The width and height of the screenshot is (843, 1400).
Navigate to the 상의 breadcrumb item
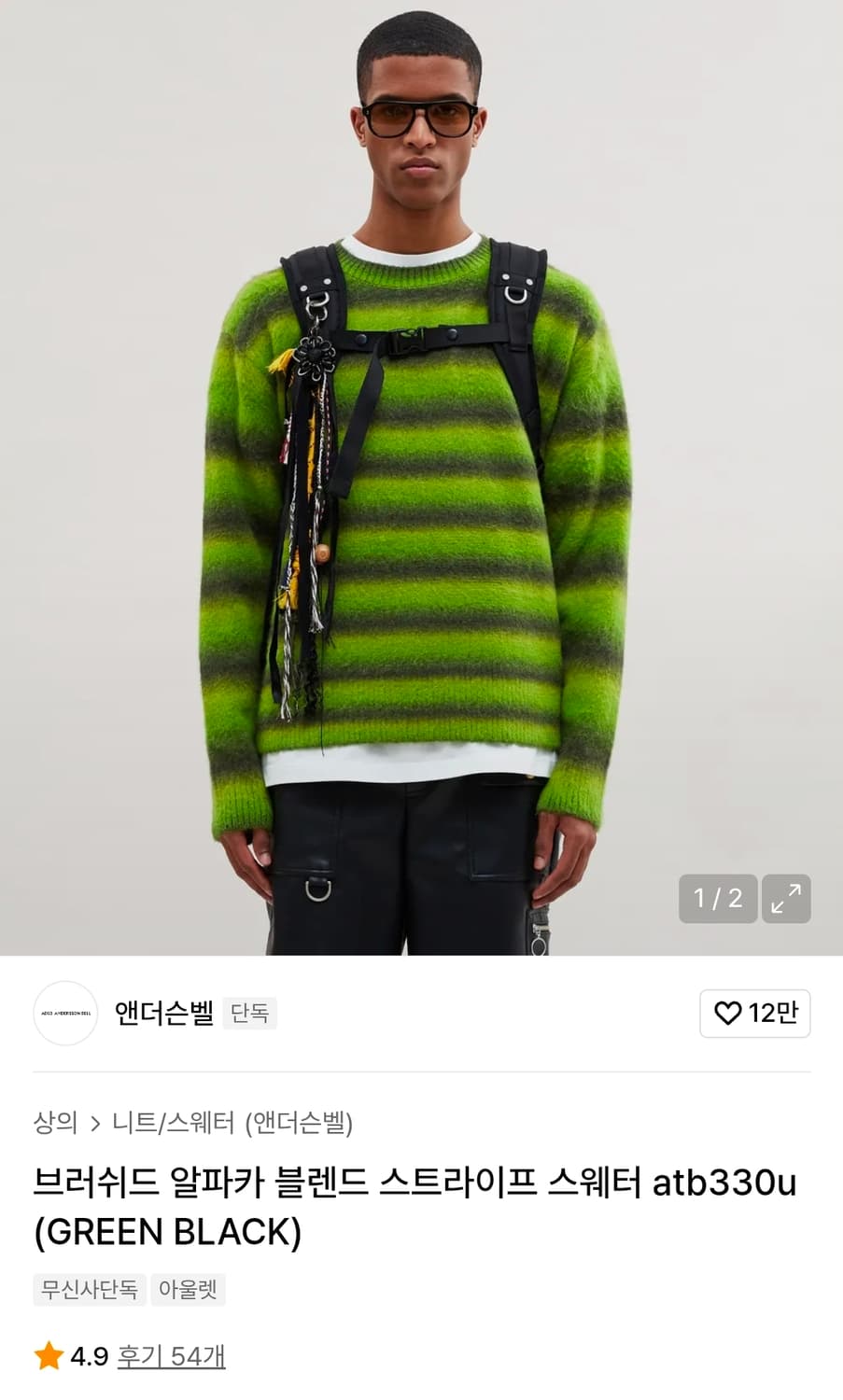[54, 1125]
